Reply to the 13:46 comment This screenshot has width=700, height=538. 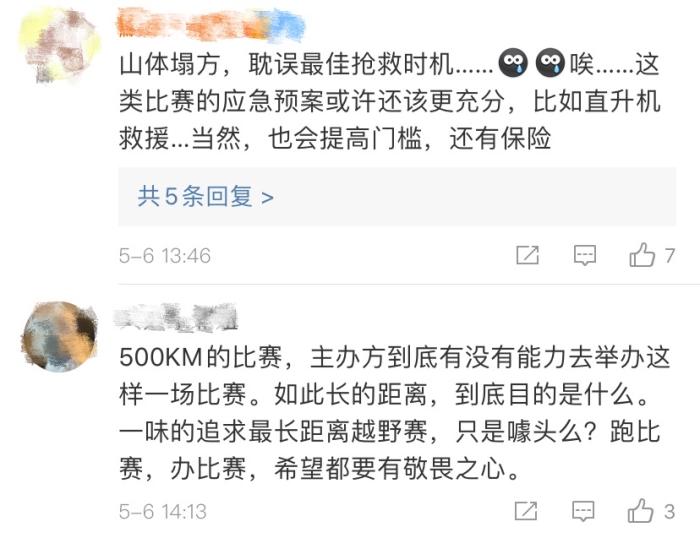584,256
